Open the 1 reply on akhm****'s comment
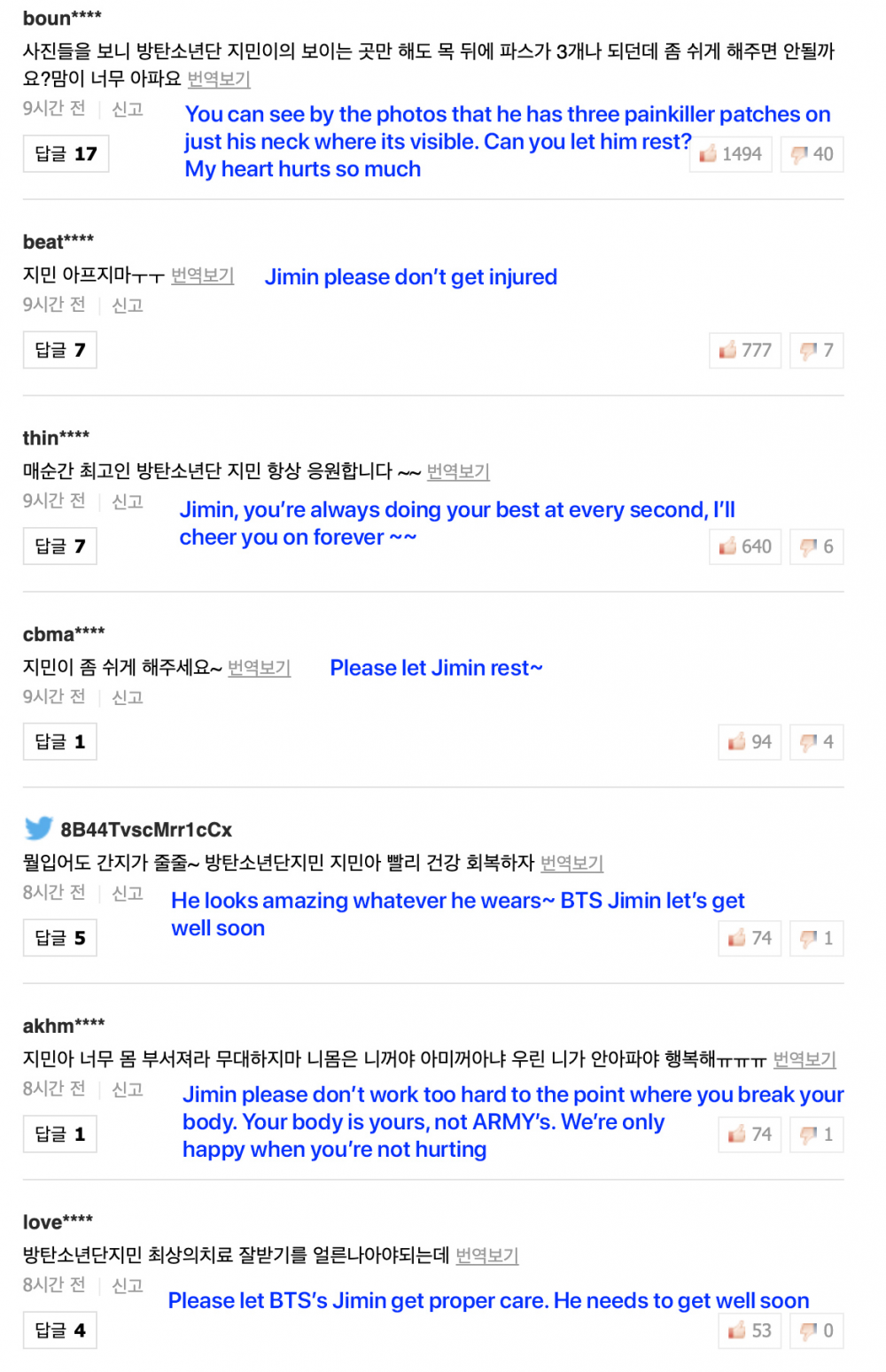The width and height of the screenshot is (886, 1372). [x=59, y=1135]
